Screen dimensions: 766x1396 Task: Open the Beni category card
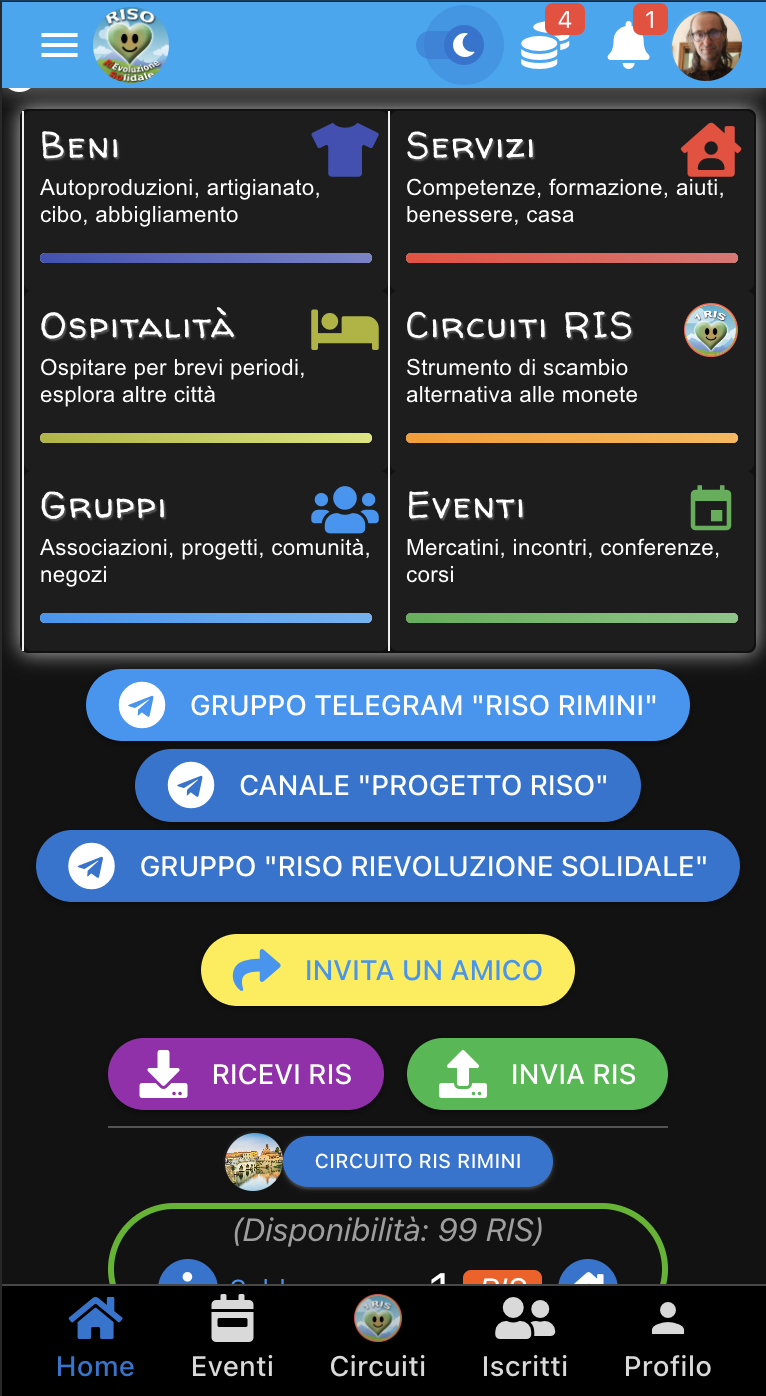click(206, 190)
